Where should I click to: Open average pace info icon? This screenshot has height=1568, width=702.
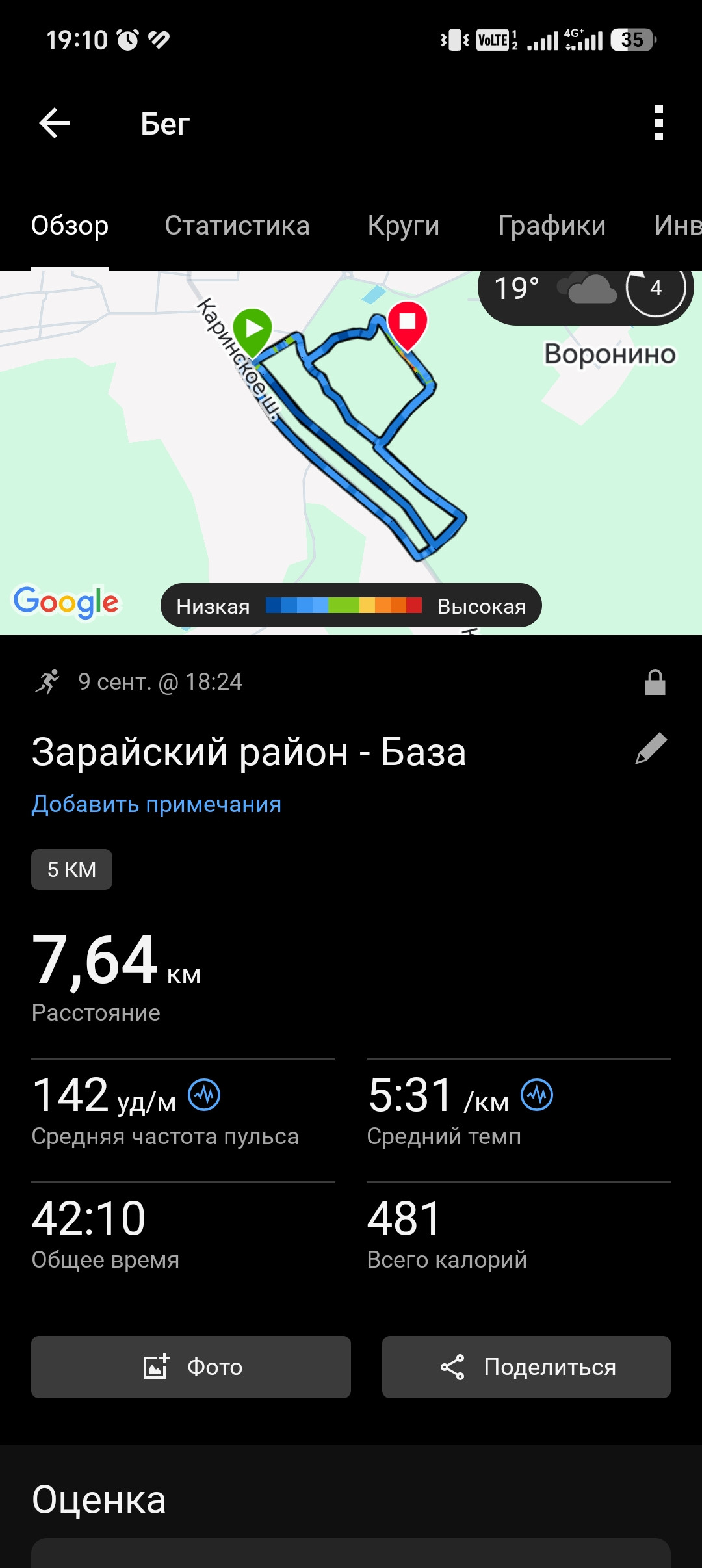point(537,1095)
